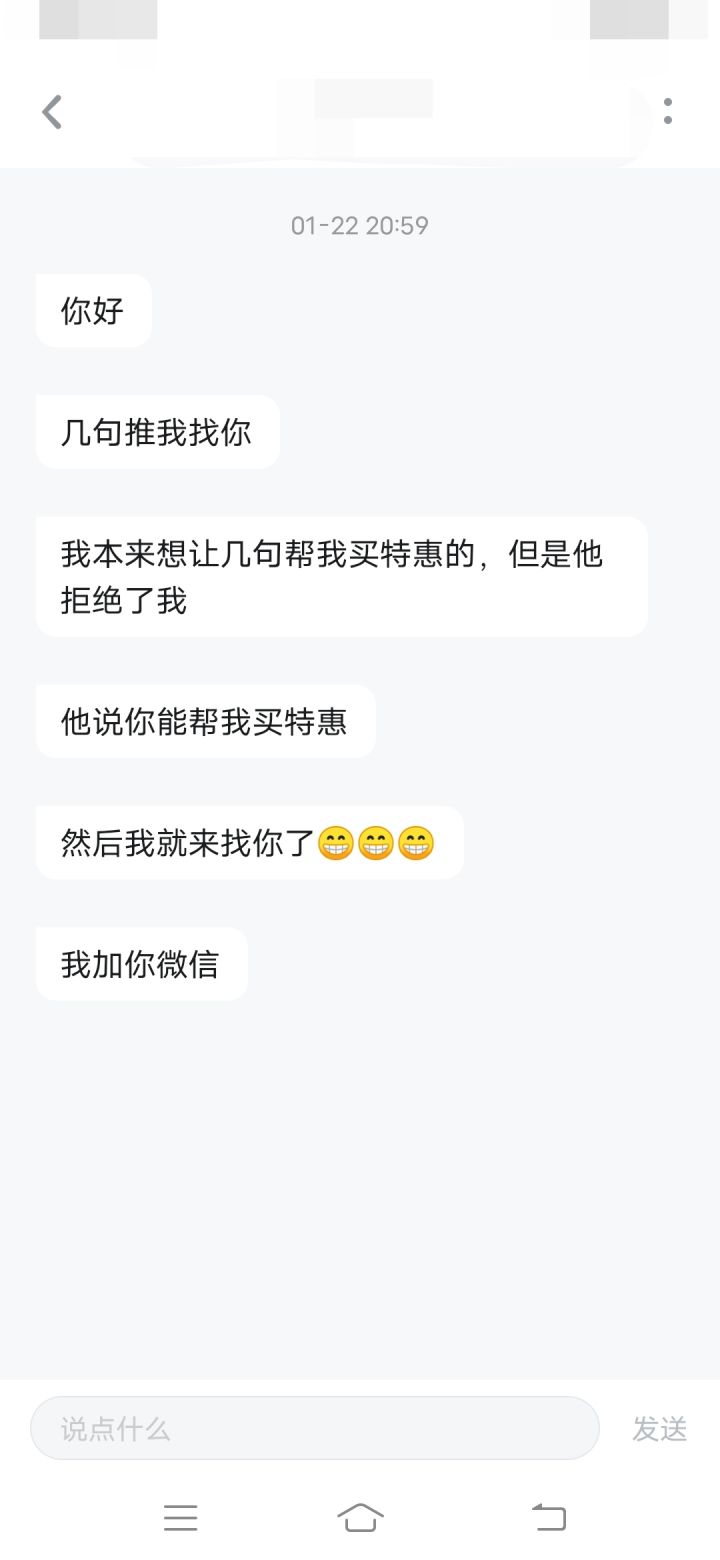Focus the 说点什么 message field
This screenshot has width=720, height=1560.
pyautogui.click(x=314, y=1428)
